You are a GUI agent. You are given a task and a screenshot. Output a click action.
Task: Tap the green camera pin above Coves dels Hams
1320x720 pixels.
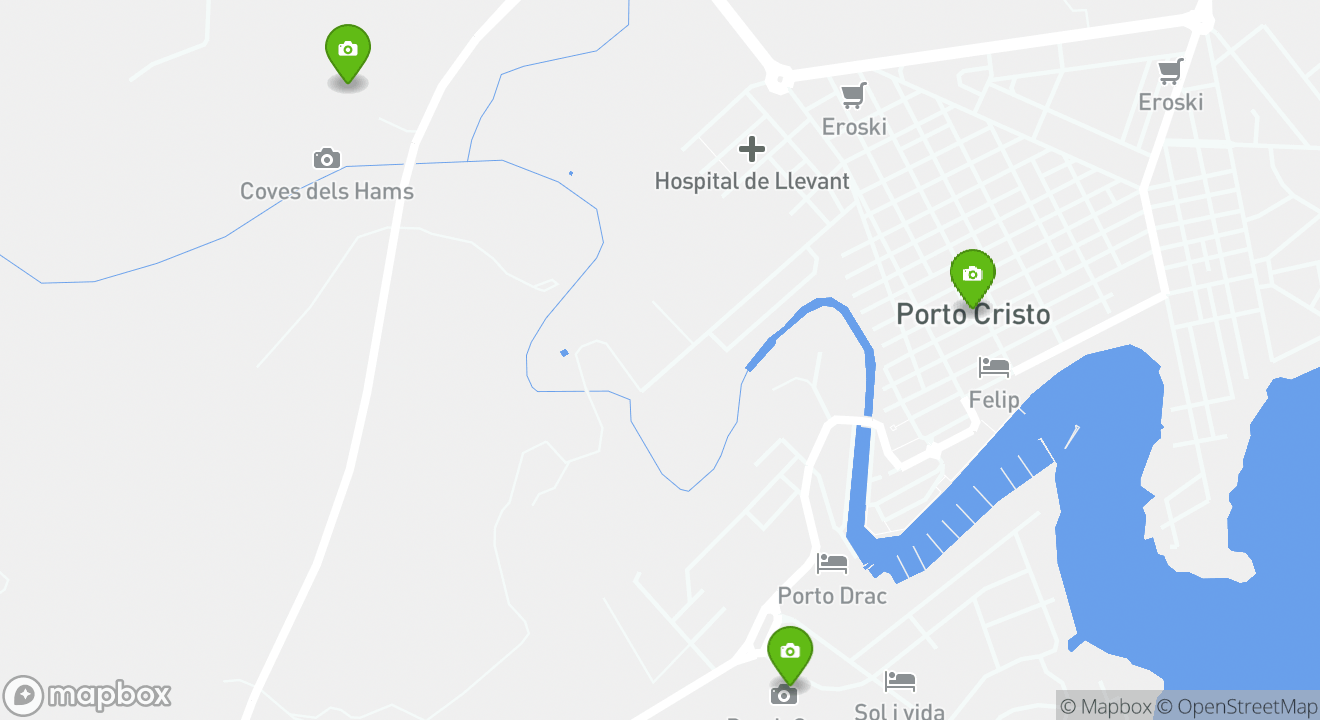click(x=347, y=50)
